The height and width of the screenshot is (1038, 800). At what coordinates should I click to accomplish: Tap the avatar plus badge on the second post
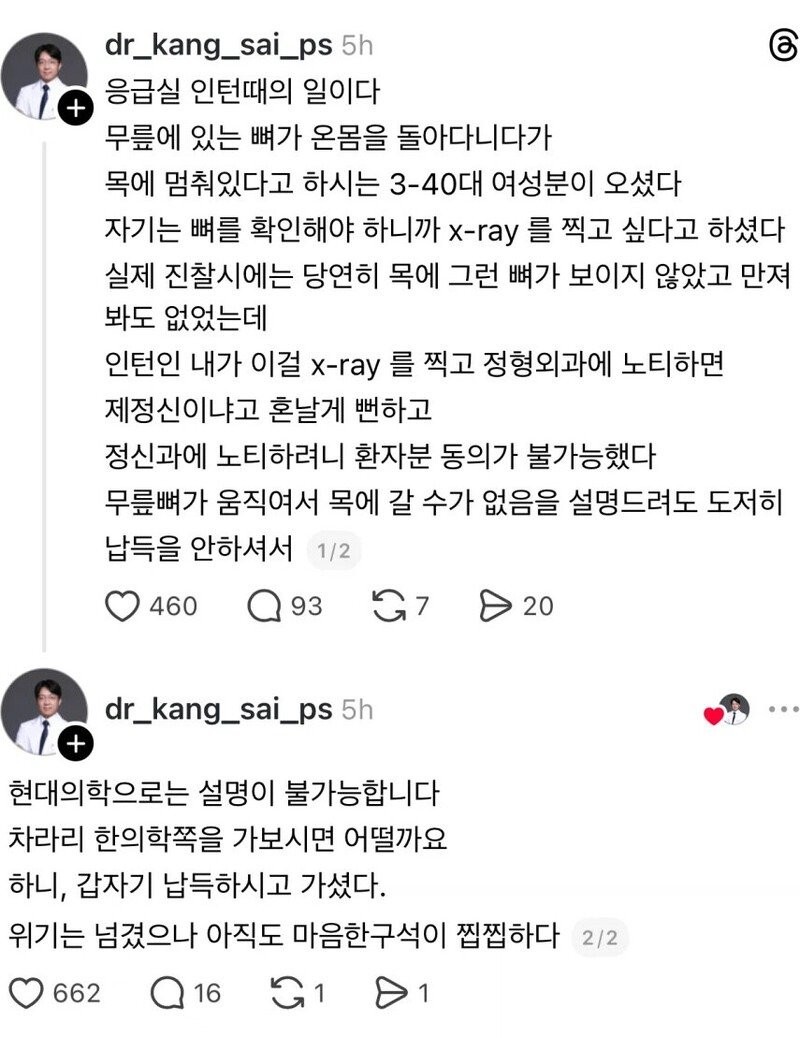tap(76, 742)
